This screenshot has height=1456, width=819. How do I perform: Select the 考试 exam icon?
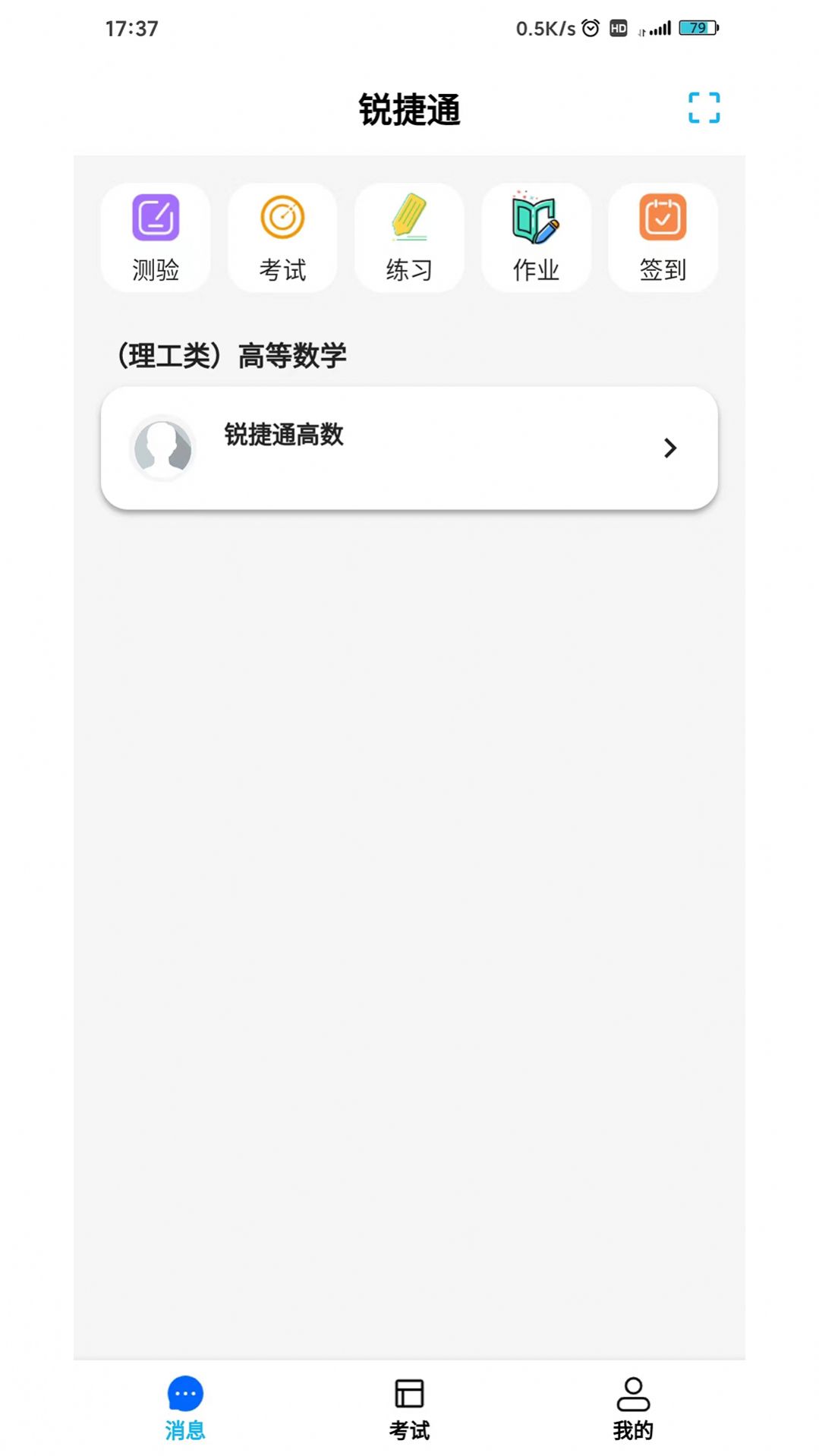[x=282, y=237]
